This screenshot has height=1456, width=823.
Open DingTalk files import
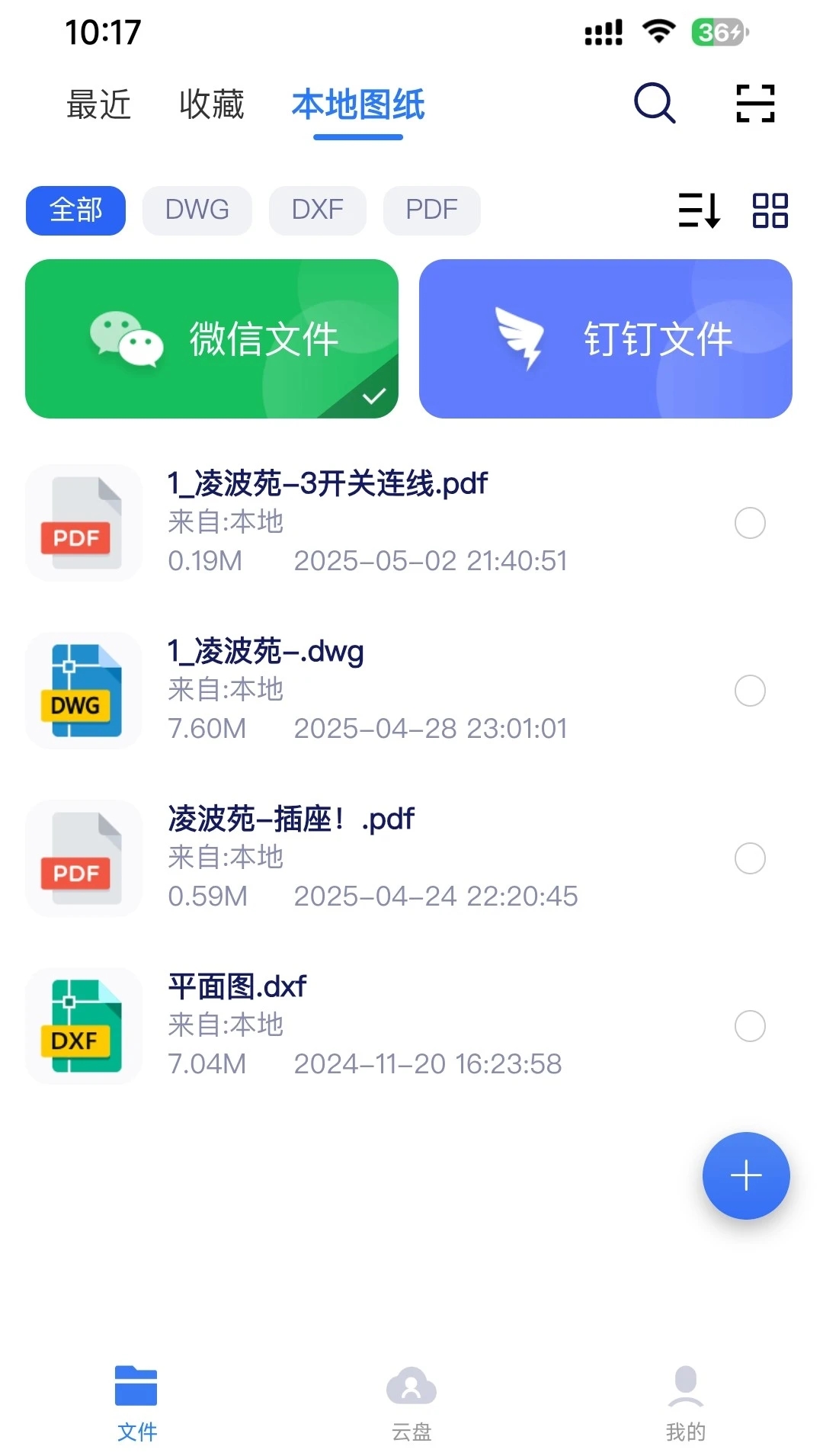click(x=606, y=338)
